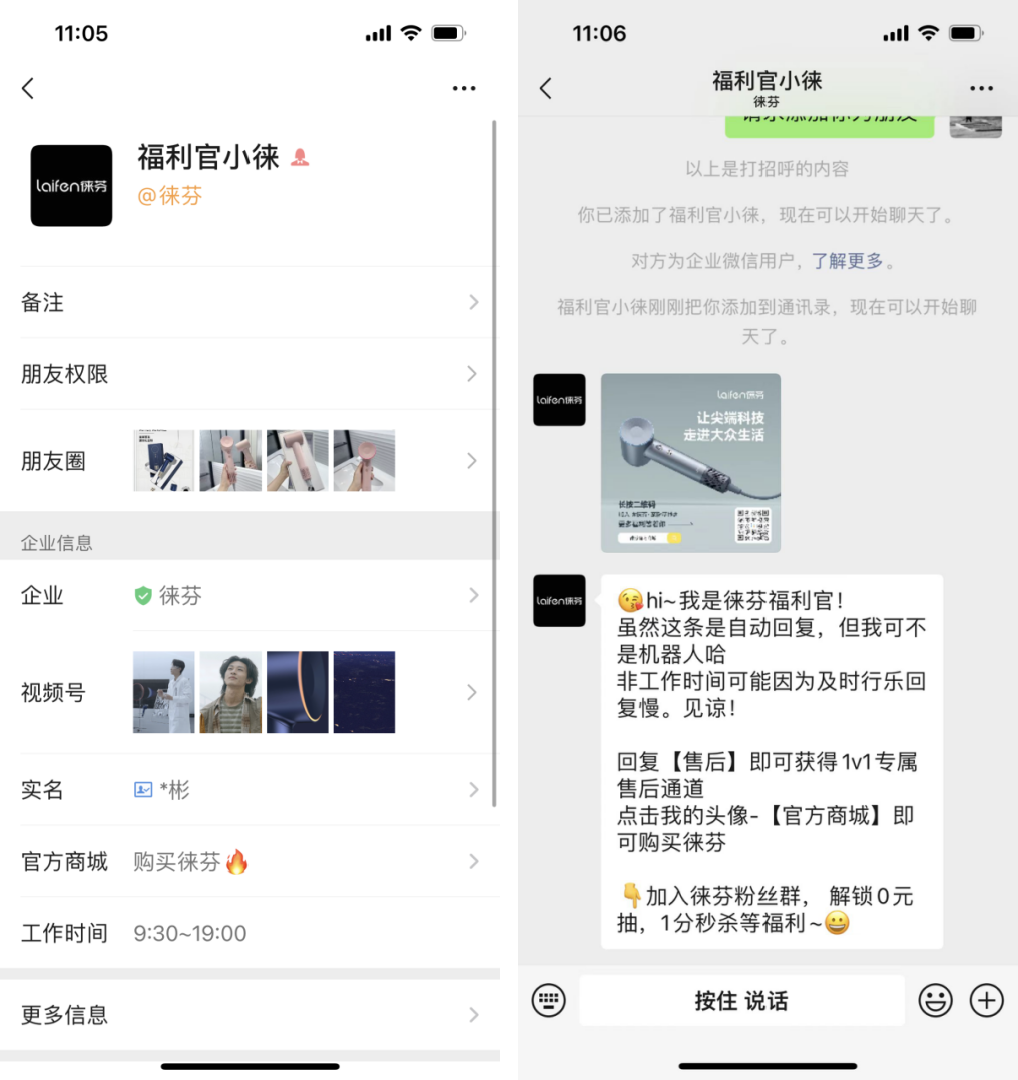
Task: Open the plus attachments menu
Action: (x=987, y=1000)
